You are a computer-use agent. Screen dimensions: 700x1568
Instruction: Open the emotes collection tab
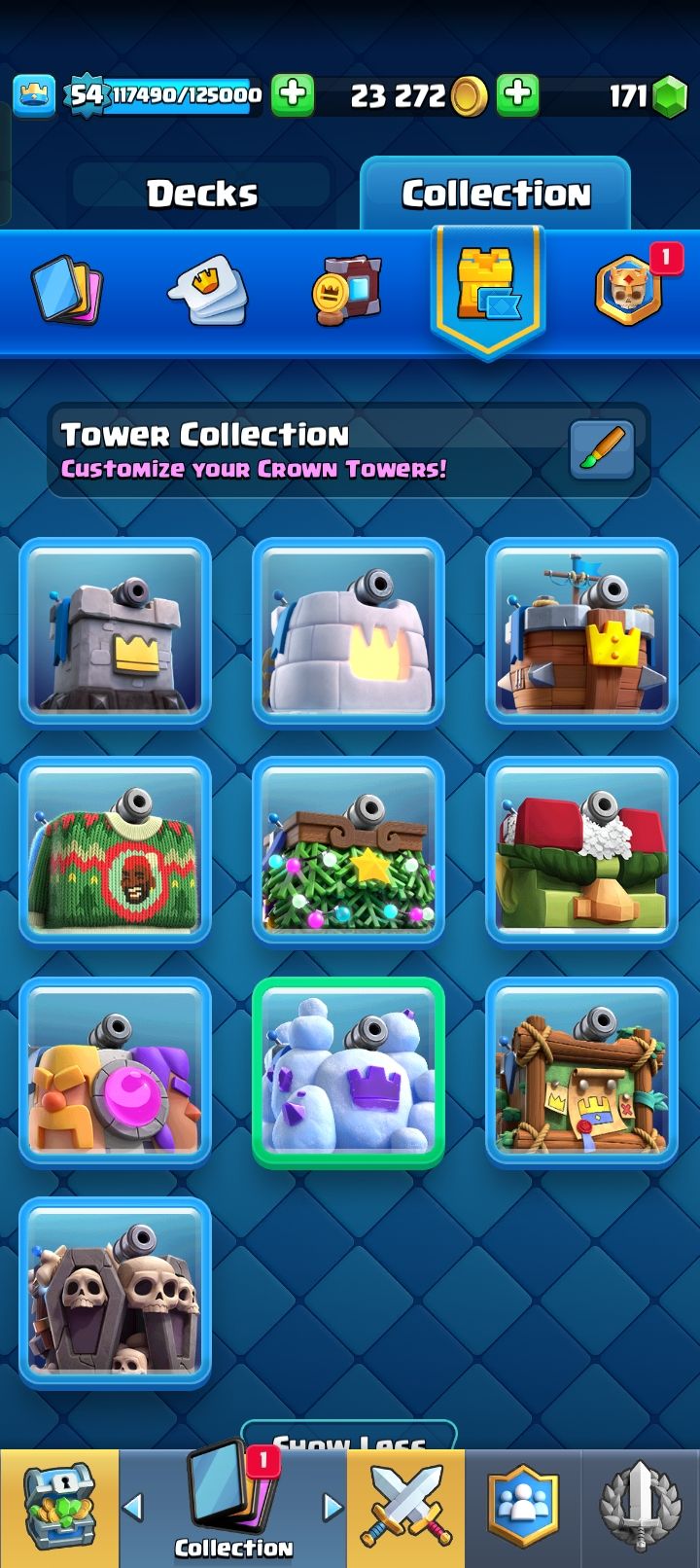[x=207, y=290]
